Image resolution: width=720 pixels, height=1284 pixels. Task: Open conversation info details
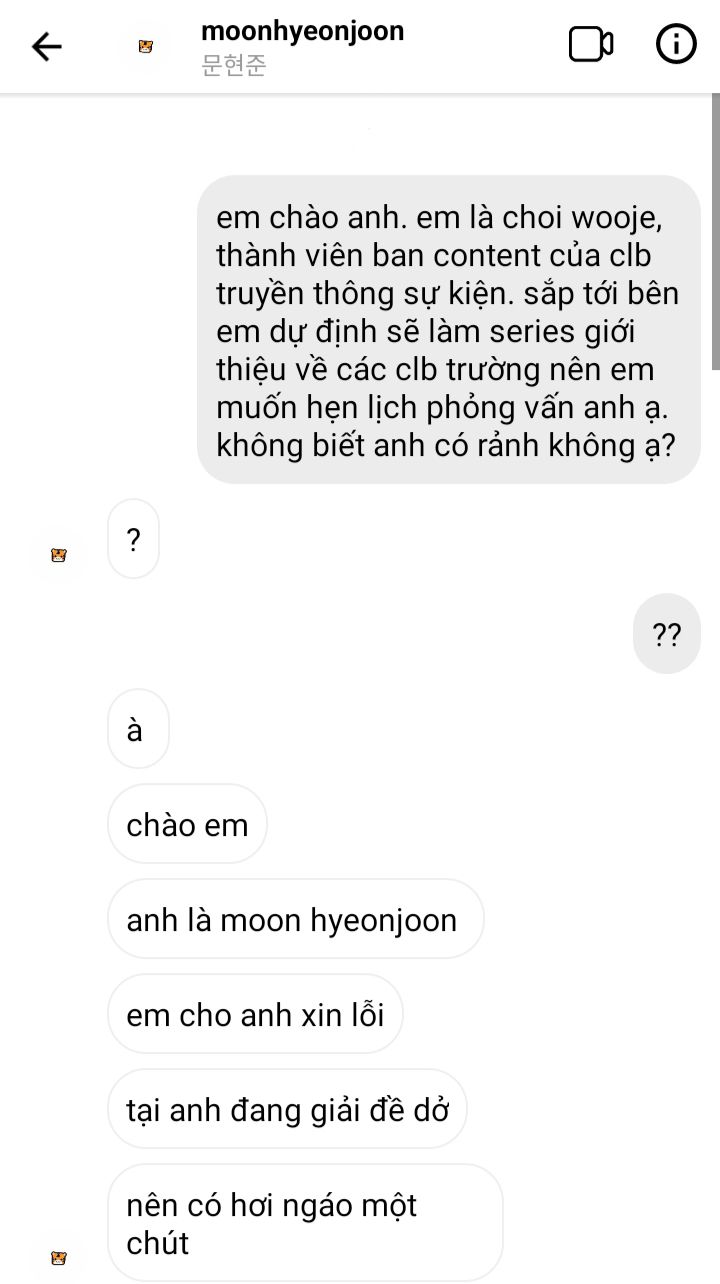[x=676, y=45]
